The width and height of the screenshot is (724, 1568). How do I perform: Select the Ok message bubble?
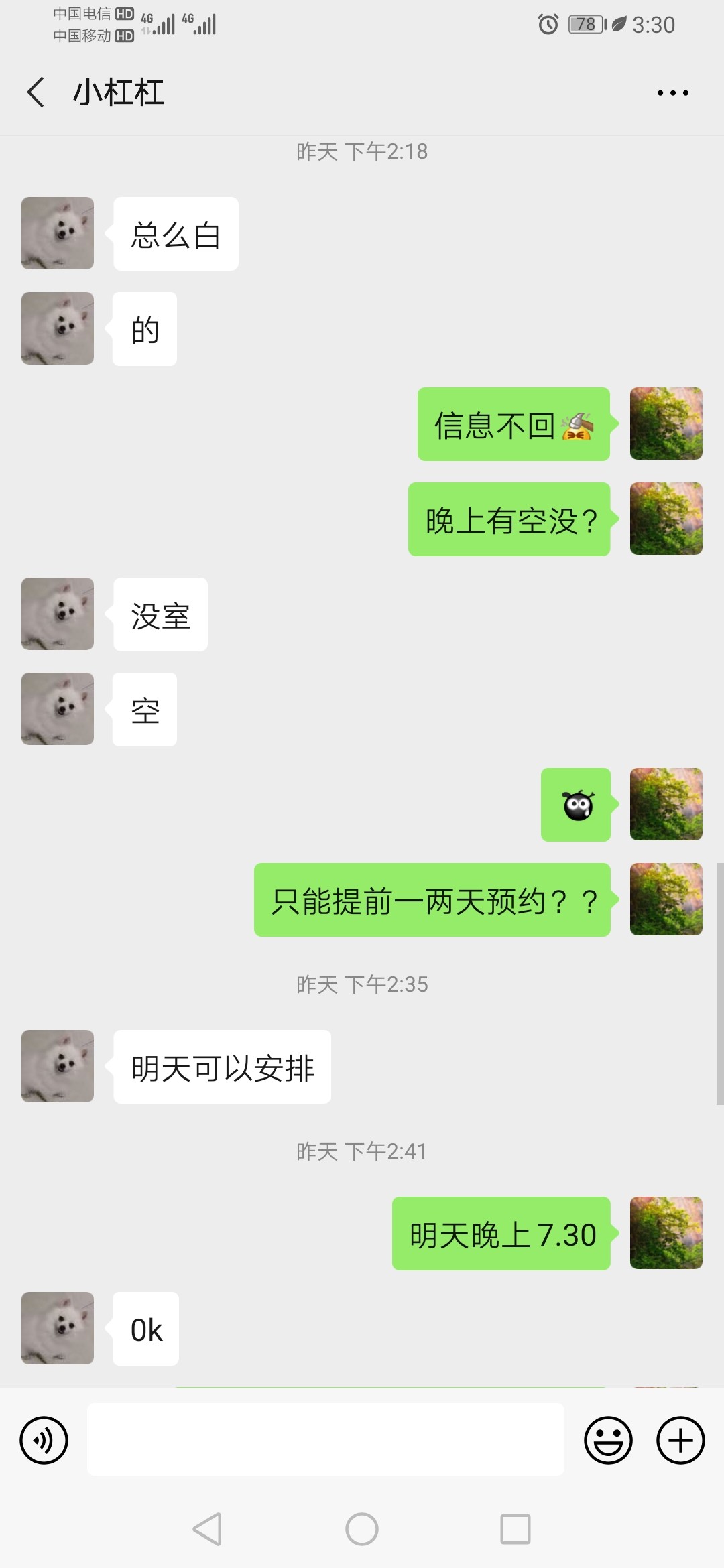(144, 1329)
